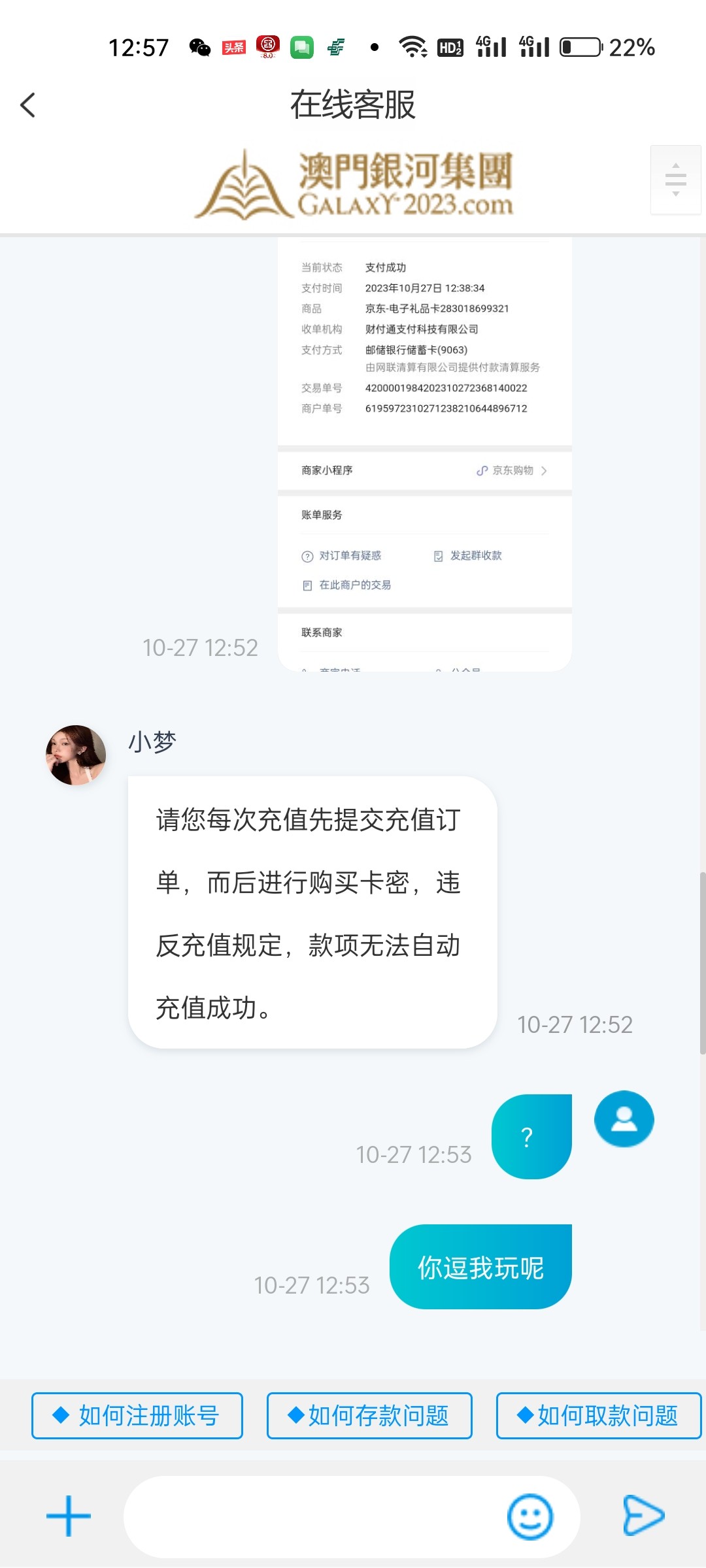Image resolution: width=706 pixels, height=1568 pixels.
Task: Tap the back arrow in the header
Action: 28,105
